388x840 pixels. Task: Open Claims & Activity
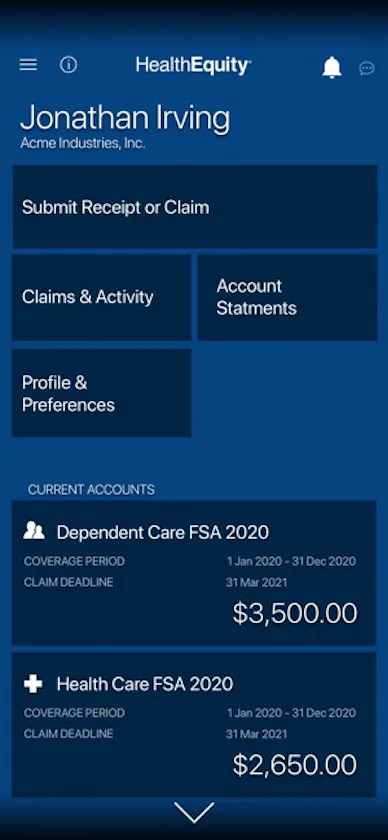point(101,297)
